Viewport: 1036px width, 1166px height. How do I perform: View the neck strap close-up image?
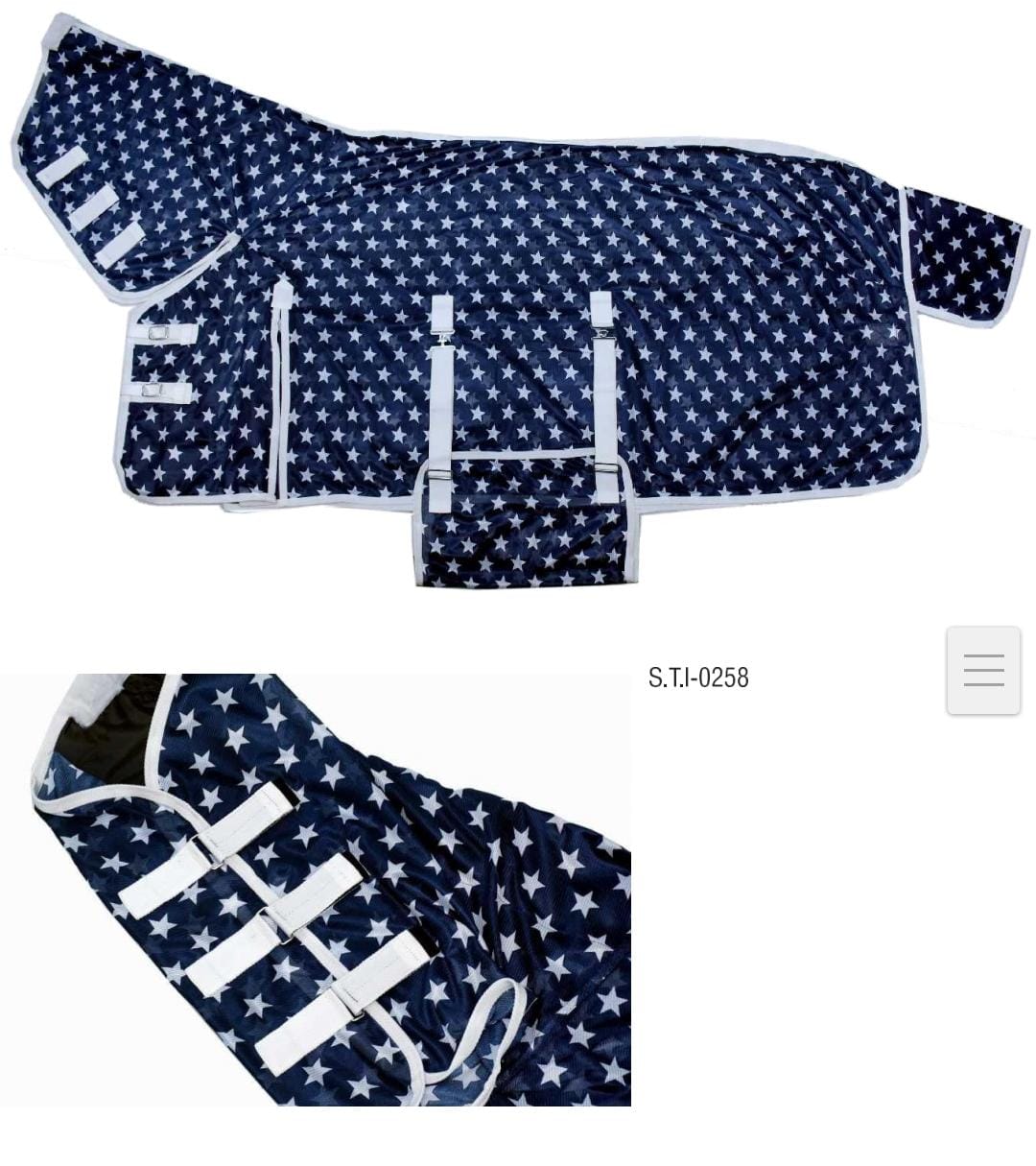point(315,890)
